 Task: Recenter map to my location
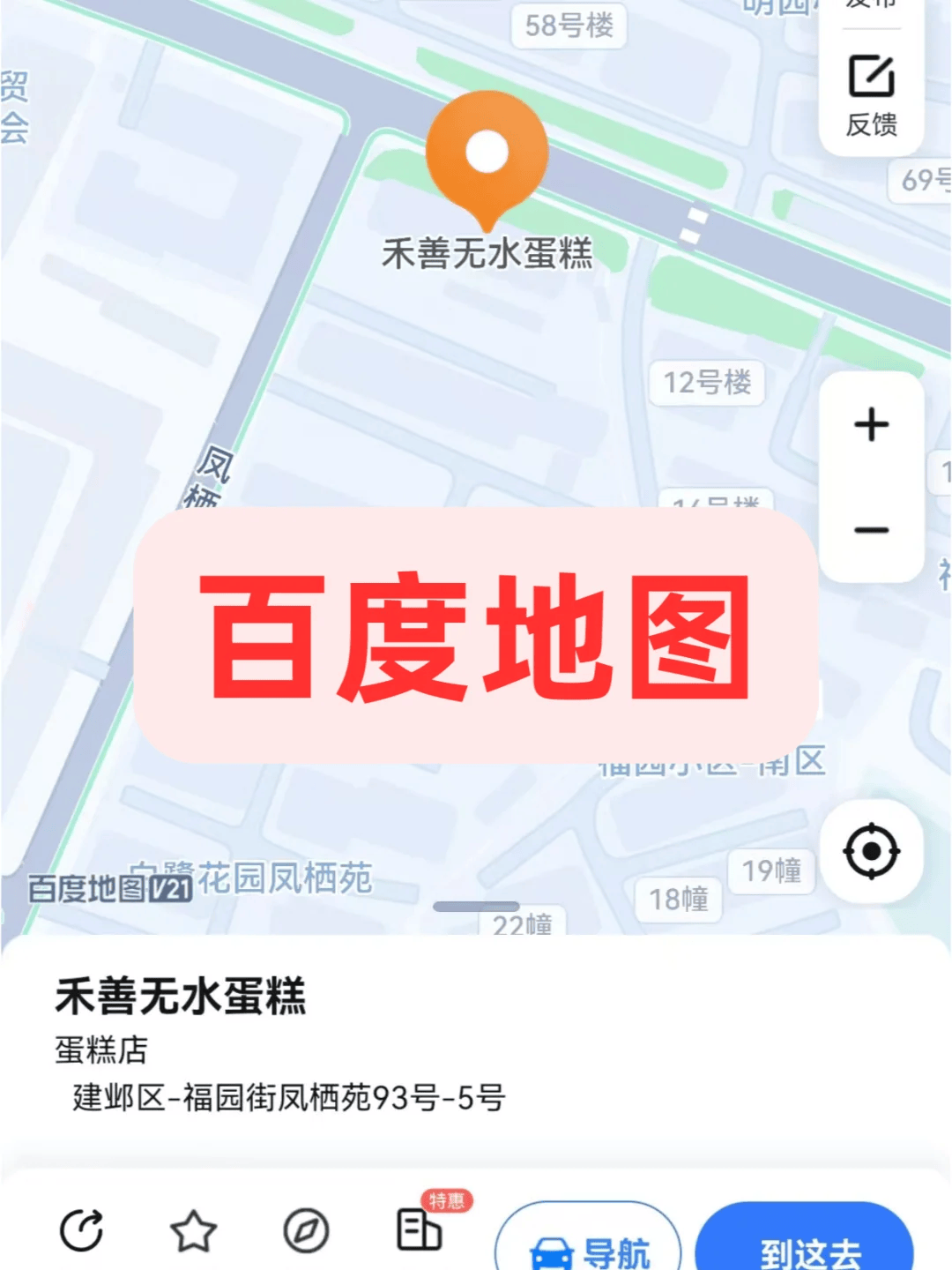[x=871, y=851]
